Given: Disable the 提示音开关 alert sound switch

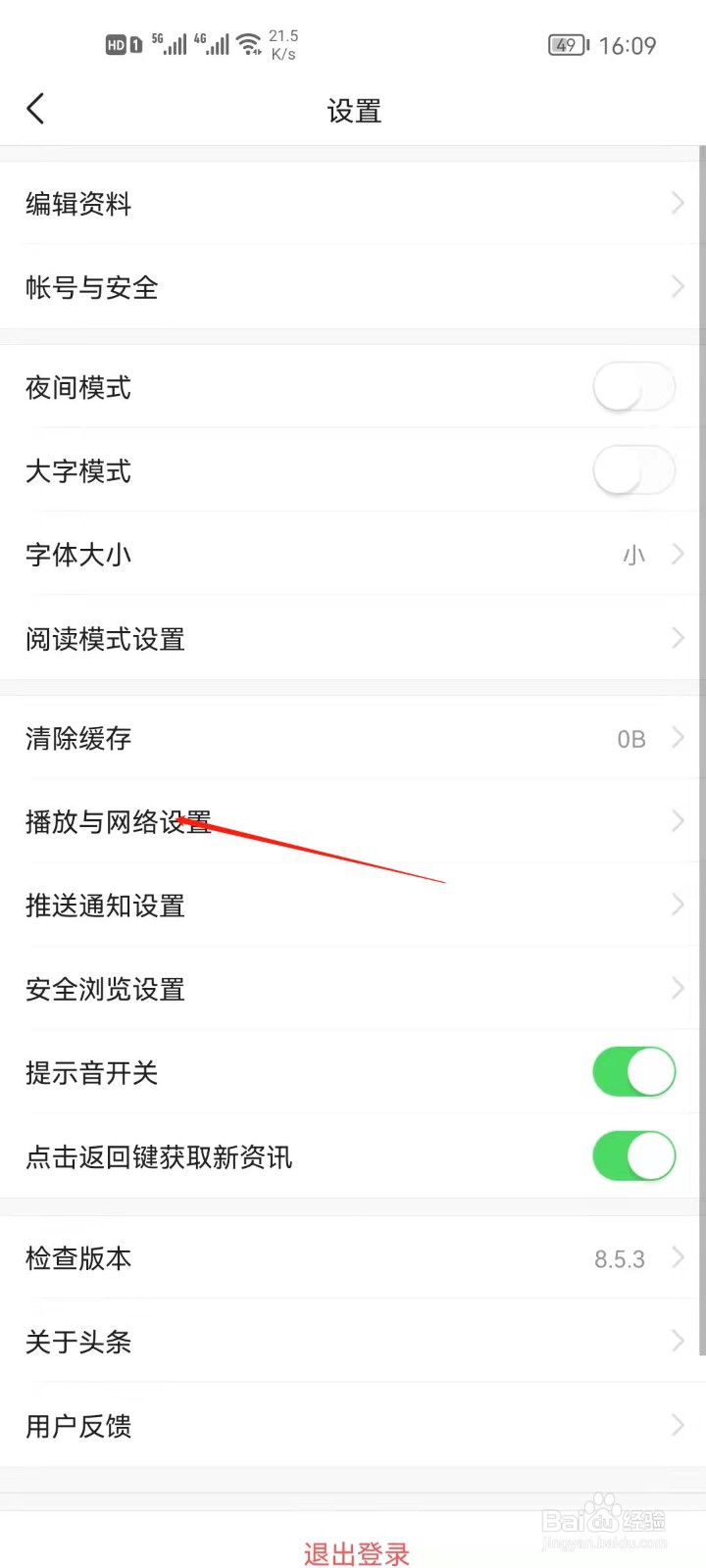Looking at the screenshot, I should [x=633, y=1072].
